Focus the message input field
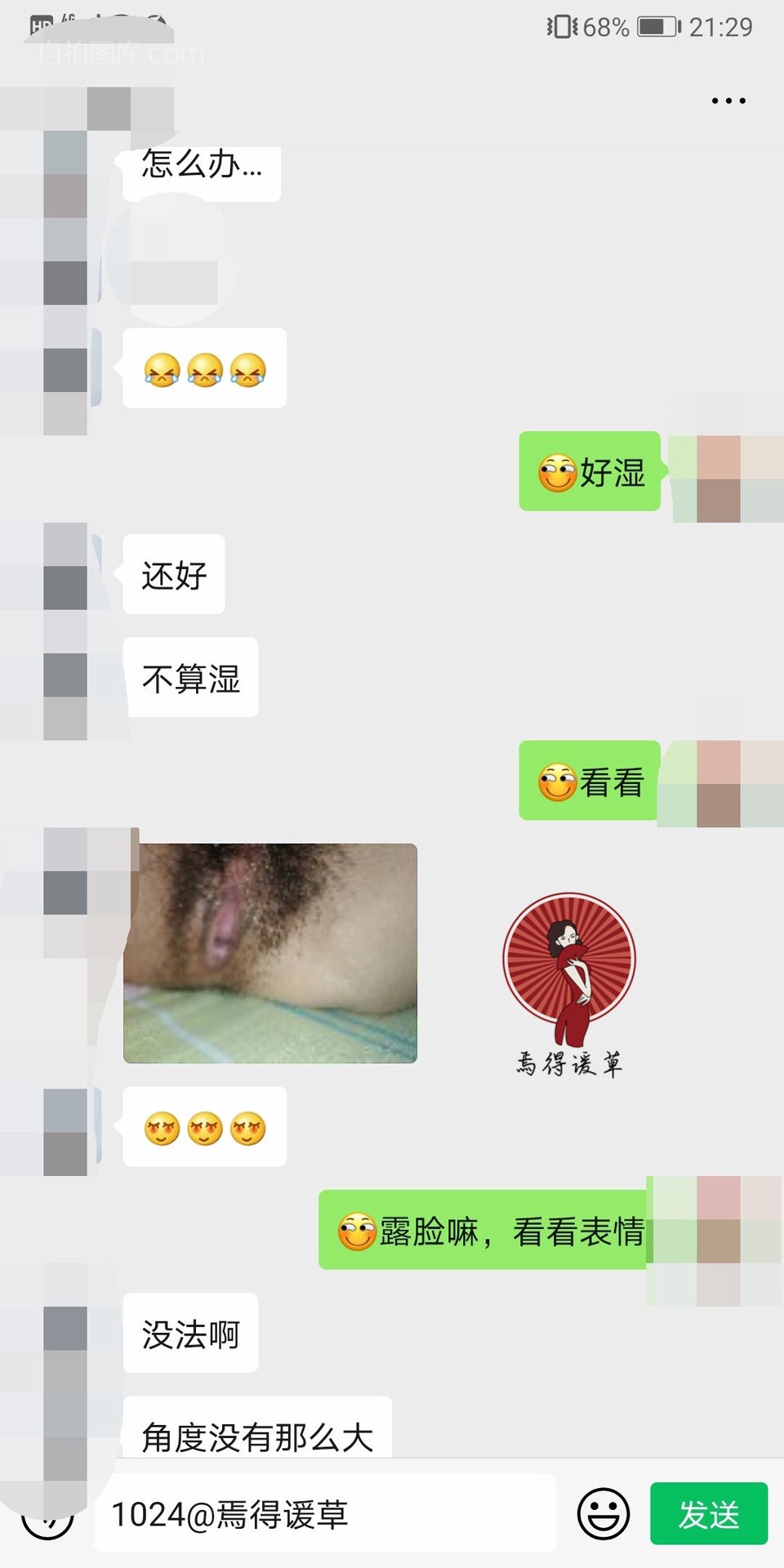 pos(327,1514)
